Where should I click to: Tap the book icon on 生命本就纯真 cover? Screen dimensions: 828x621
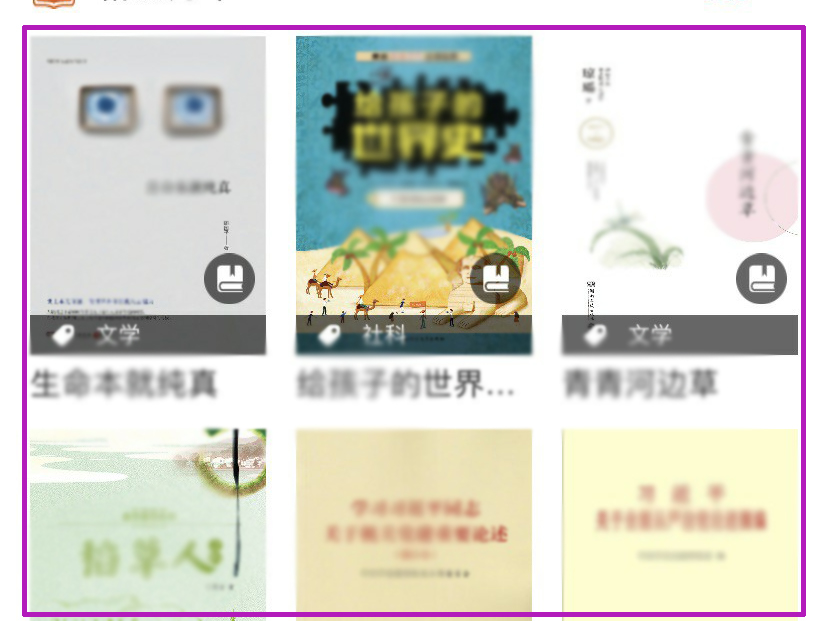230,280
